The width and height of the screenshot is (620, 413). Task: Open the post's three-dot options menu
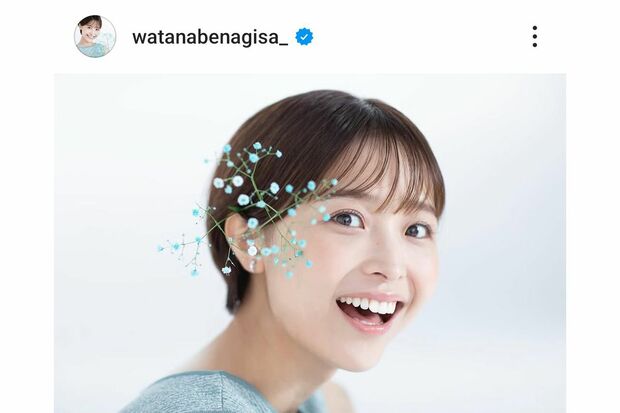[535, 37]
